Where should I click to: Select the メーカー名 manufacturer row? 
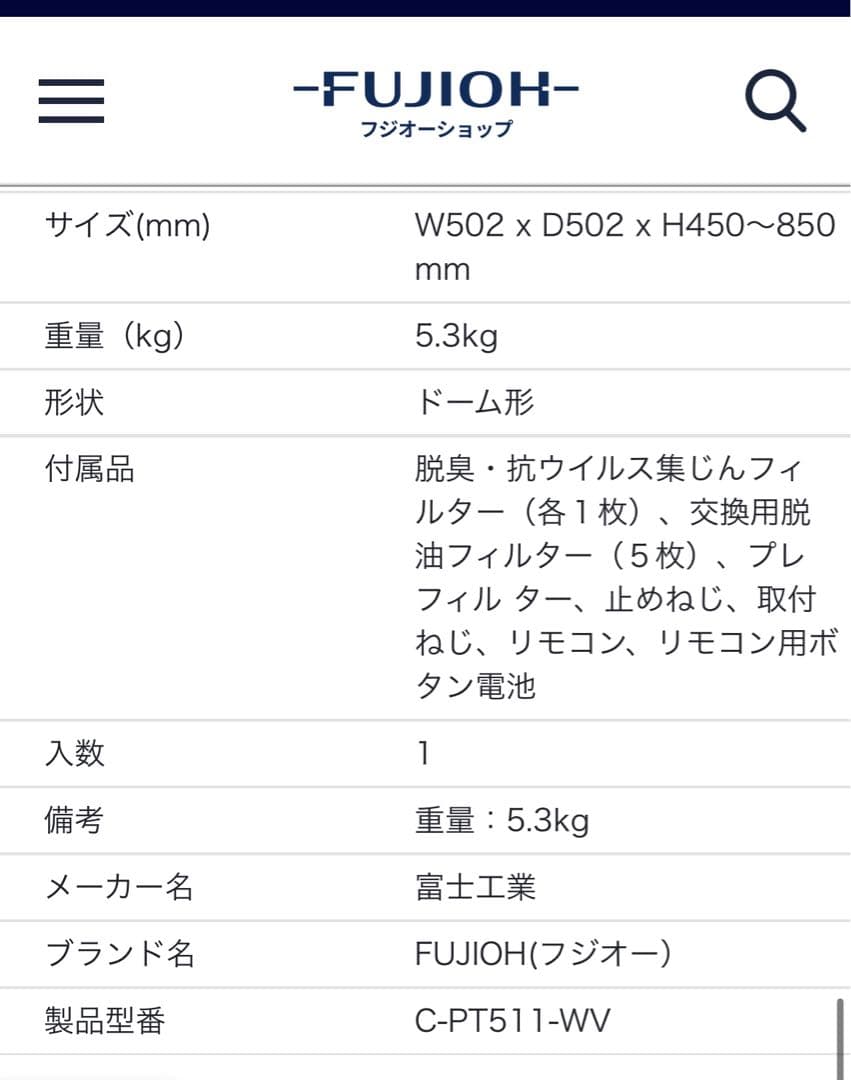coord(110,887)
